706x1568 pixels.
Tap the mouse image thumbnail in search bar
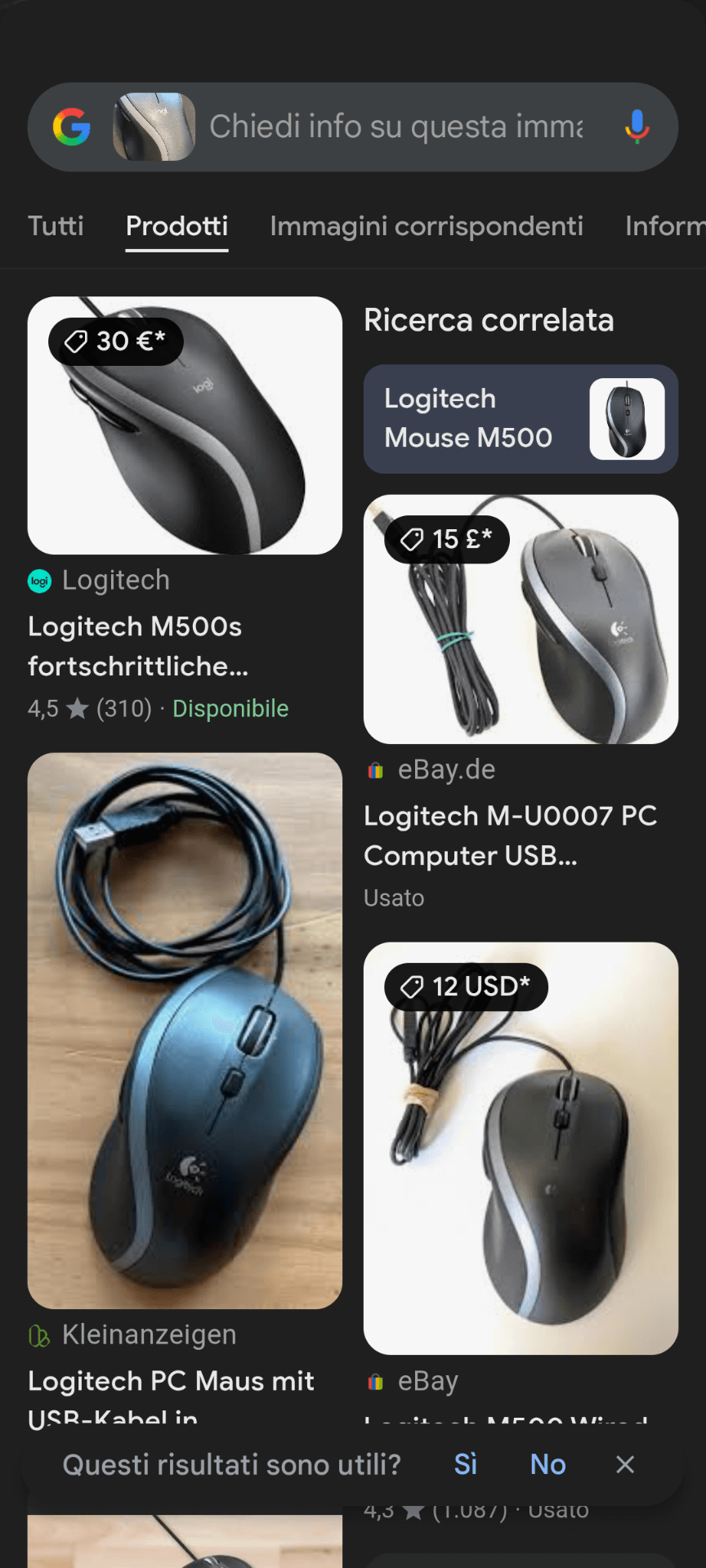(x=154, y=127)
